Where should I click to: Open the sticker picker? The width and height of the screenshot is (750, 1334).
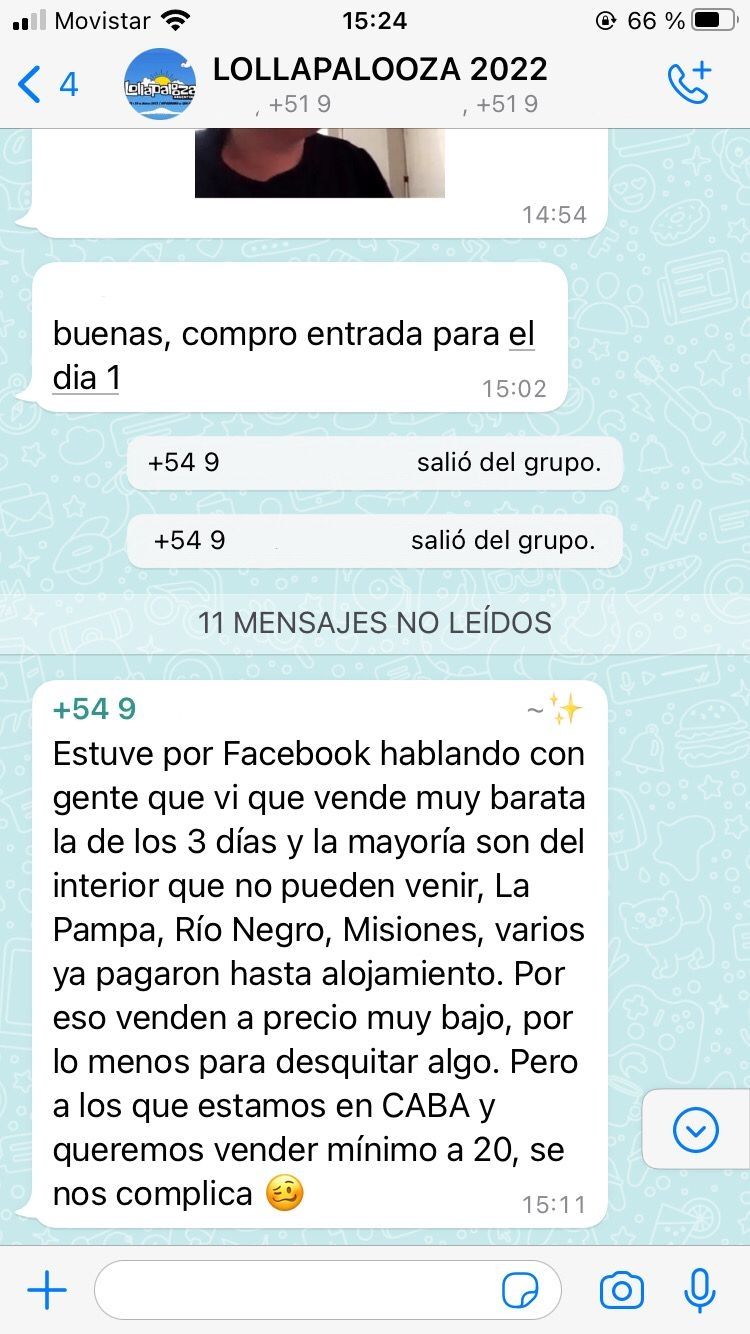(519, 1291)
